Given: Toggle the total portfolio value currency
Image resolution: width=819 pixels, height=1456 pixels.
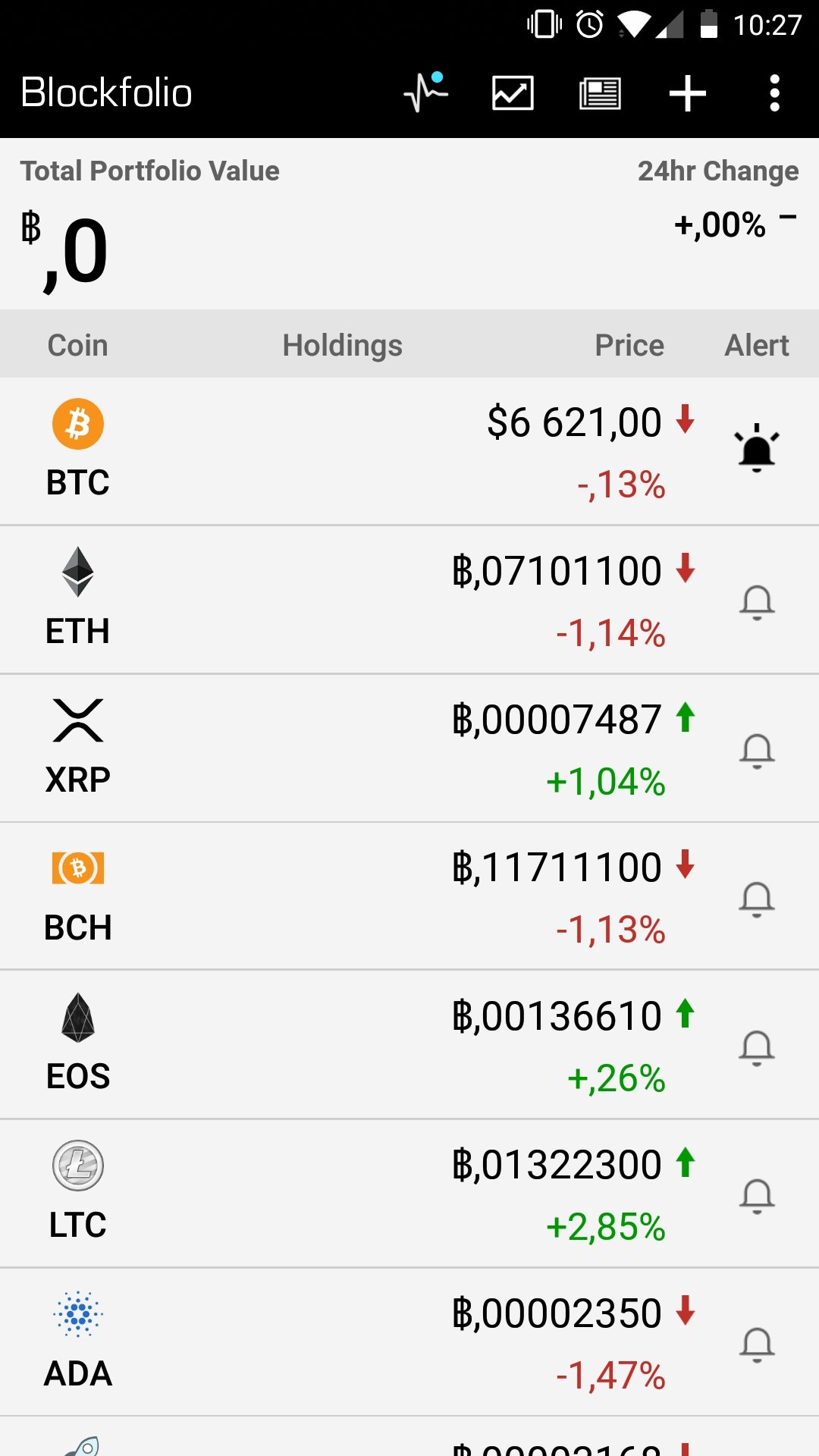Looking at the screenshot, I should tap(64, 251).
